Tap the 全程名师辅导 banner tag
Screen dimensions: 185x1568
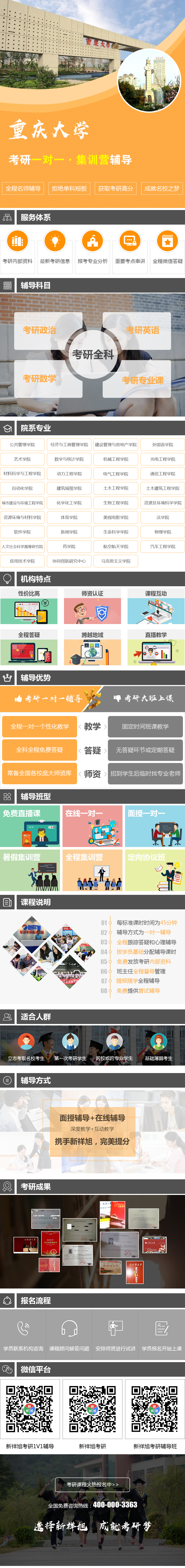[x=23, y=189]
